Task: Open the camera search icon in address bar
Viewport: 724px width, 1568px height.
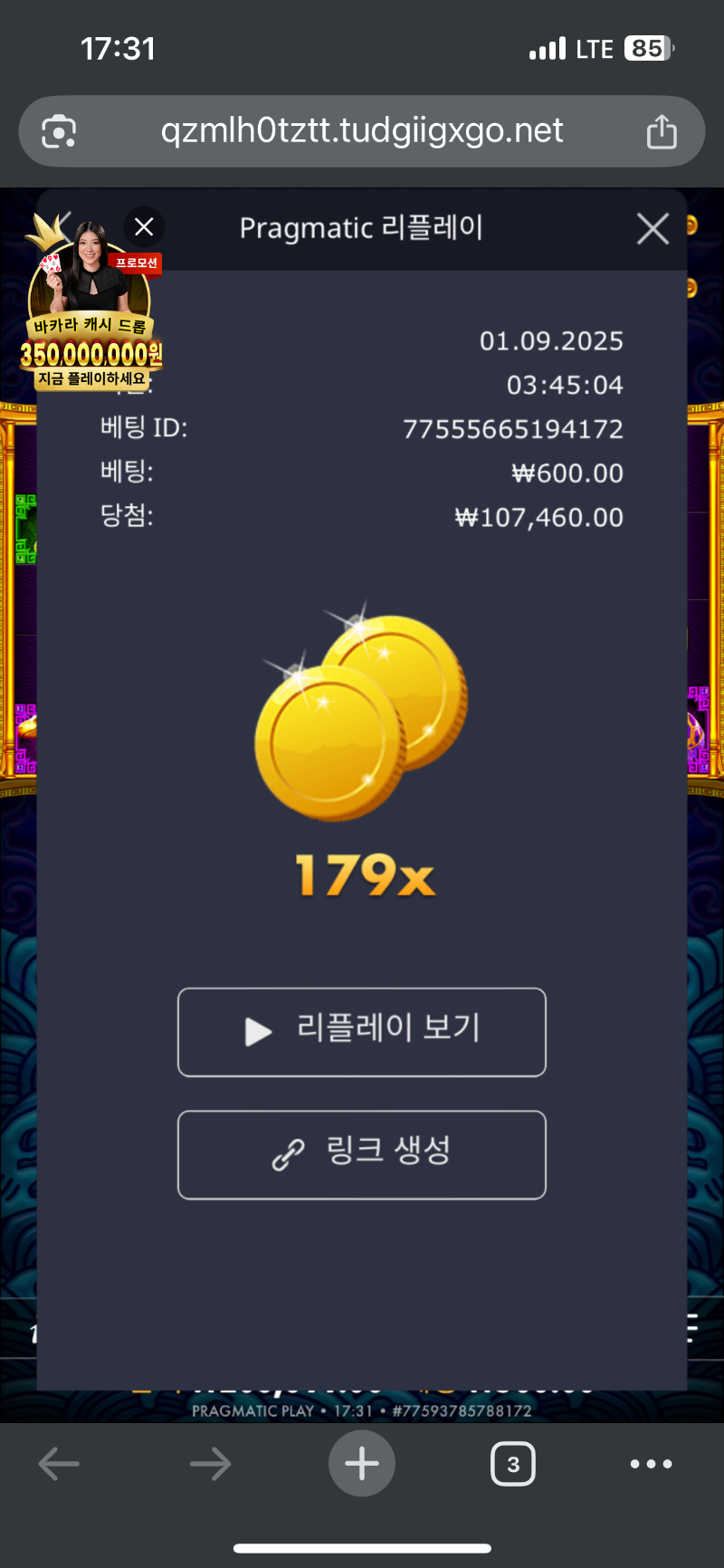Action: pos(60,132)
